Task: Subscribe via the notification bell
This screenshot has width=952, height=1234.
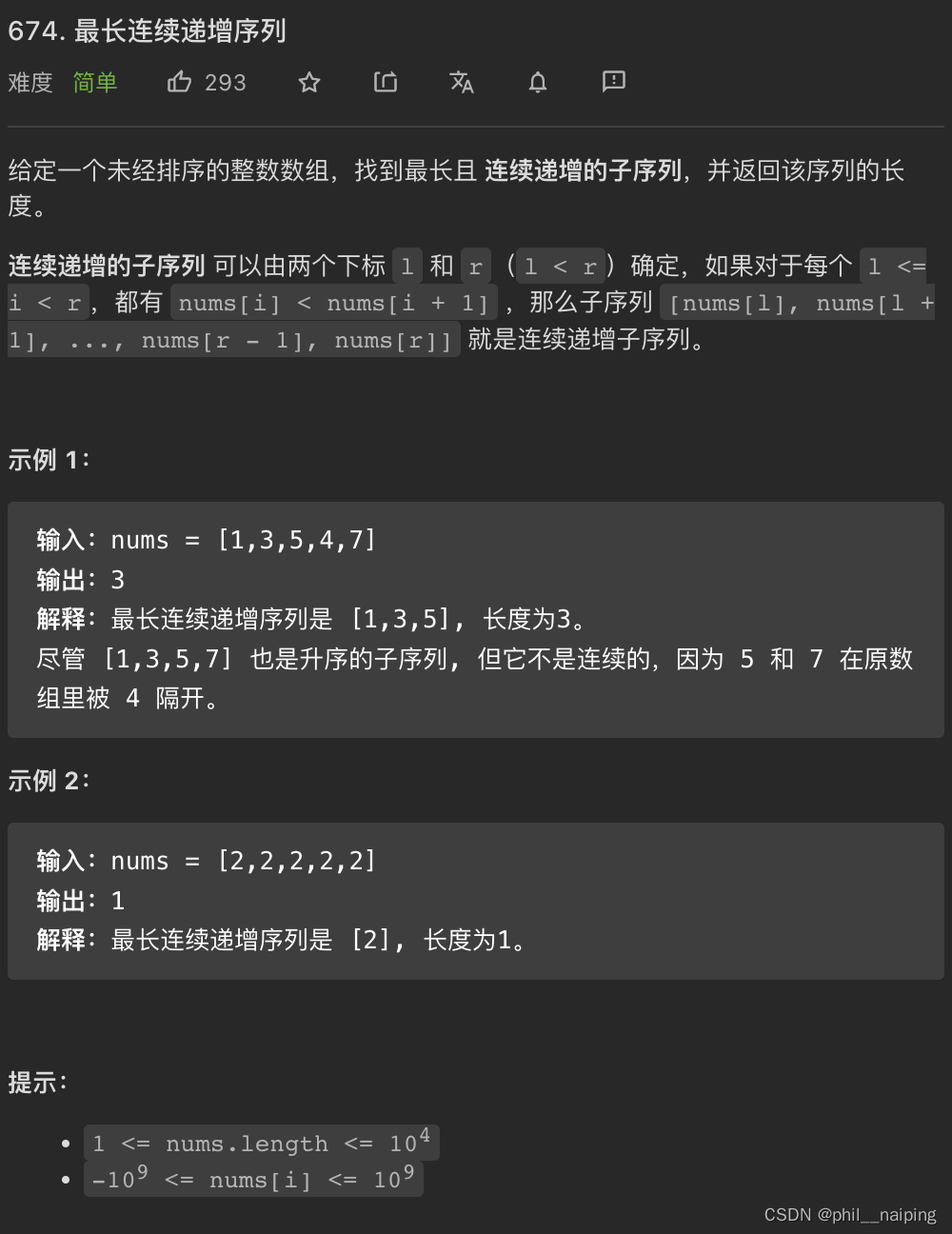Action: click(538, 83)
